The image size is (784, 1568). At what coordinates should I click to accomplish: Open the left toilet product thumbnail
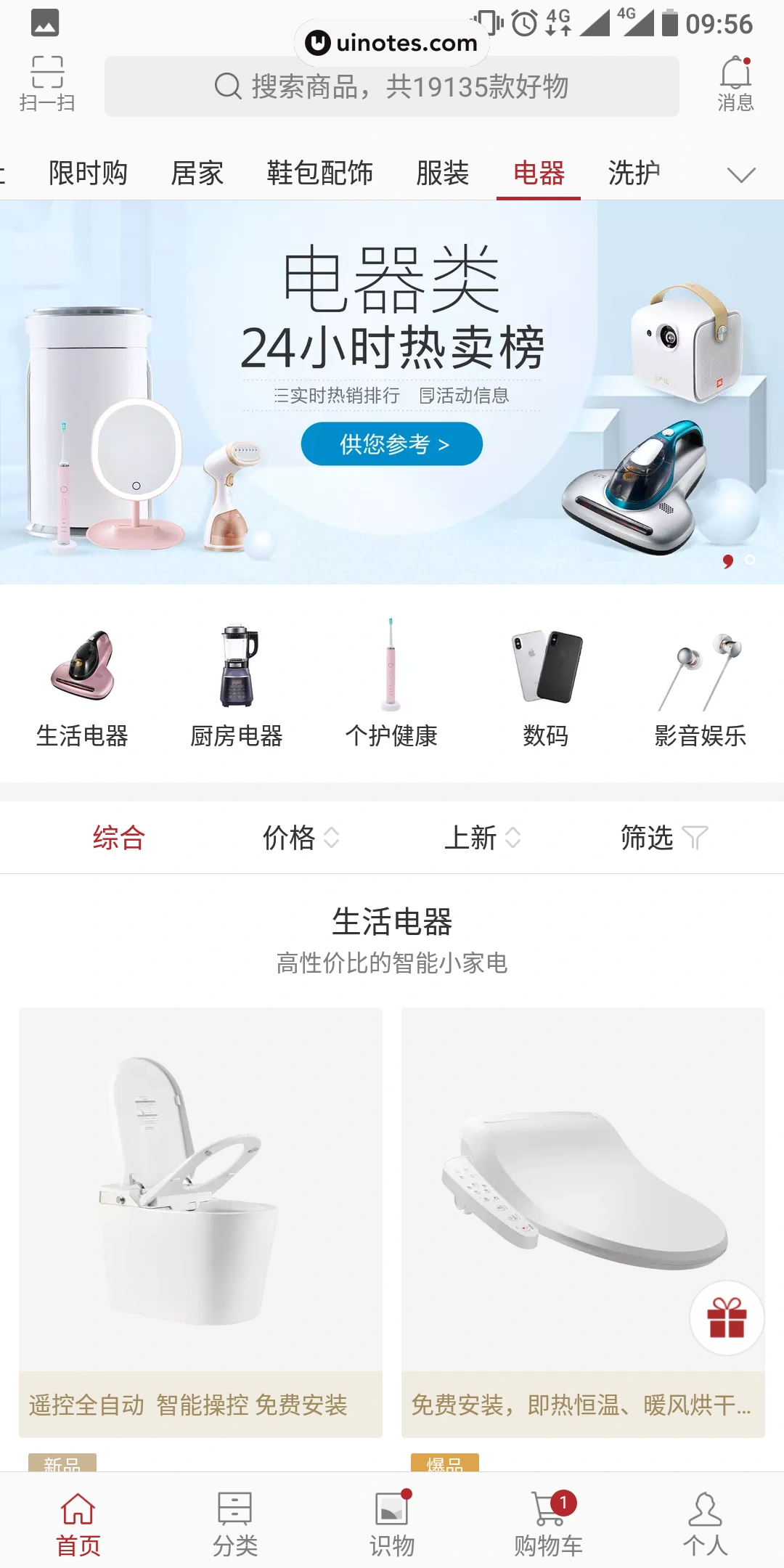coord(200,1191)
